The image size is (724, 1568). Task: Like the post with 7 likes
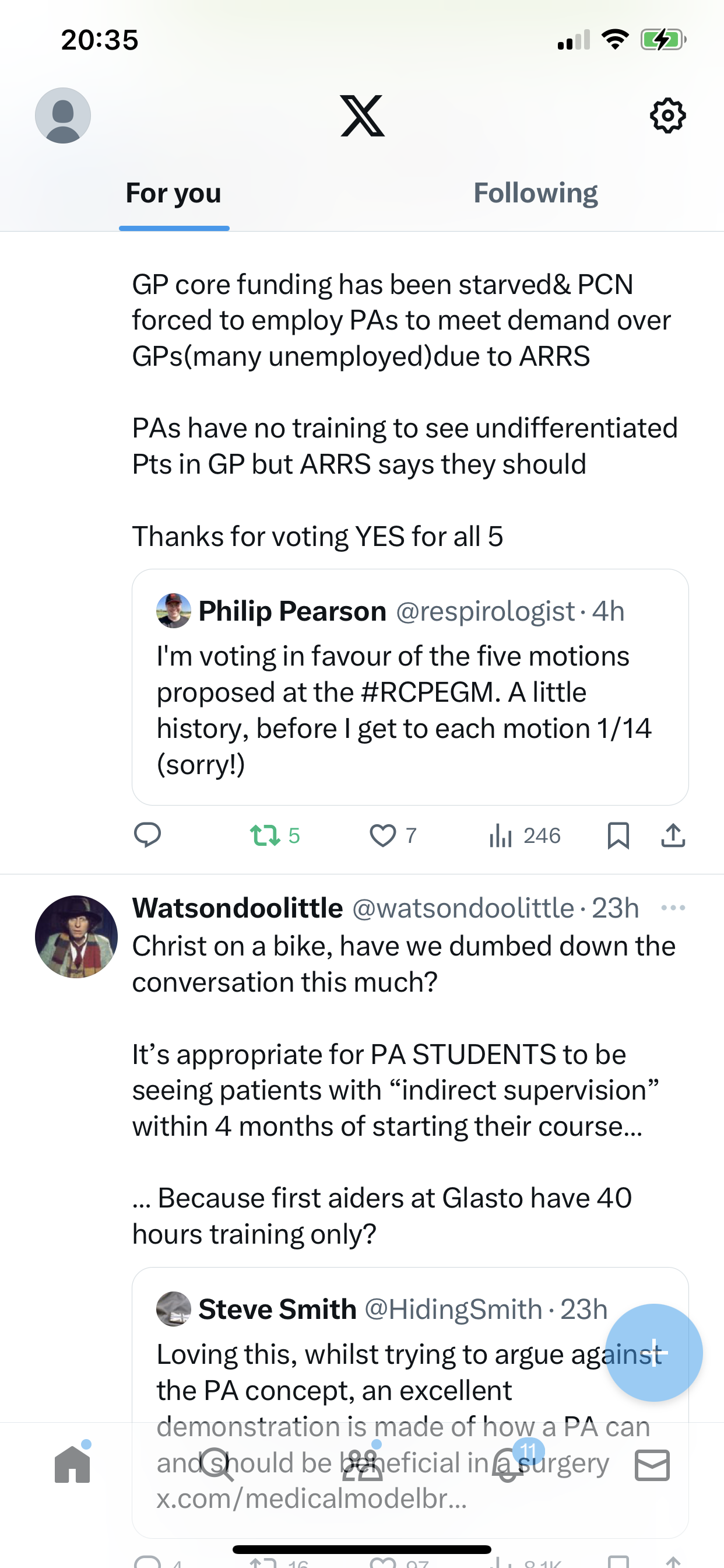pyautogui.click(x=393, y=835)
